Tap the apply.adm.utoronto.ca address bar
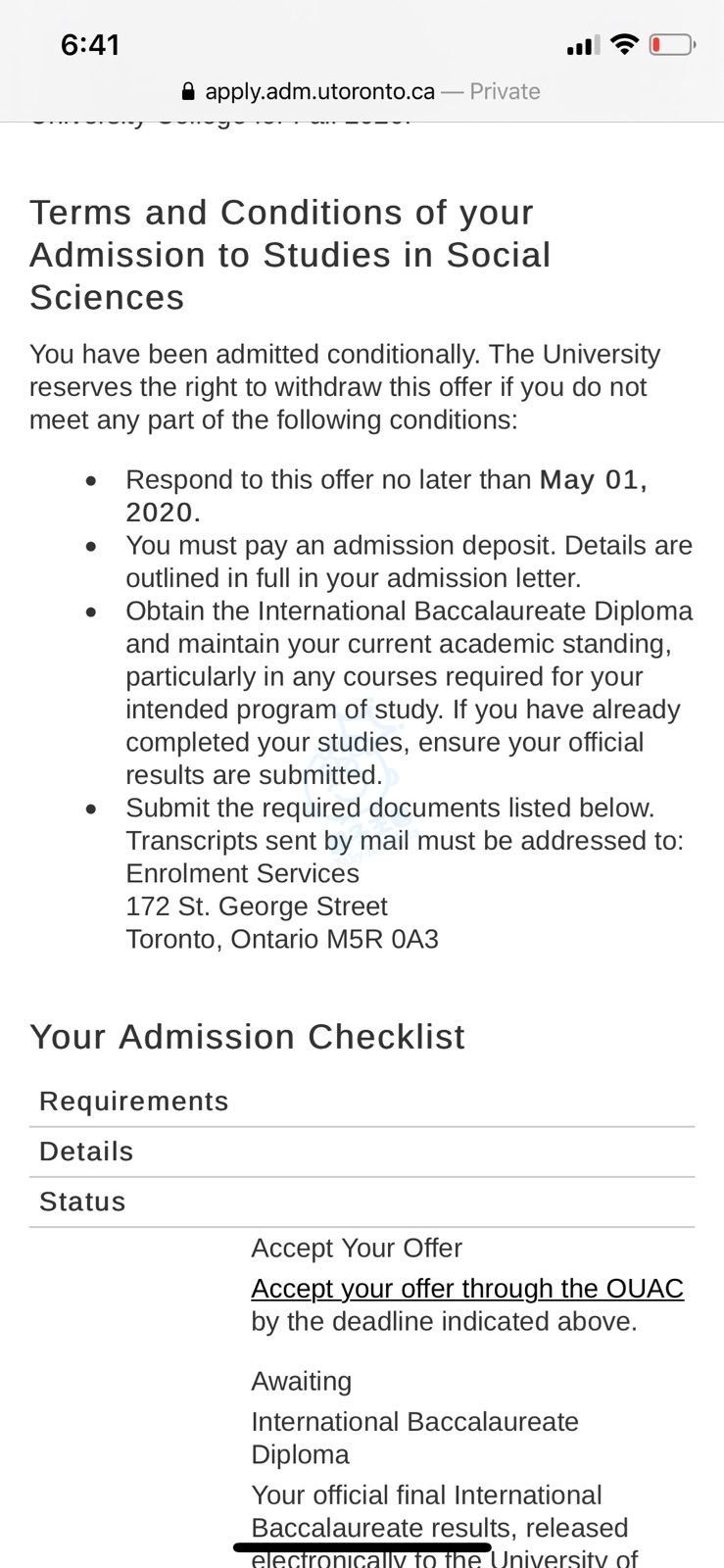Screen dimensions: 724x1568 pyautogui.click(x=362, y=91)
